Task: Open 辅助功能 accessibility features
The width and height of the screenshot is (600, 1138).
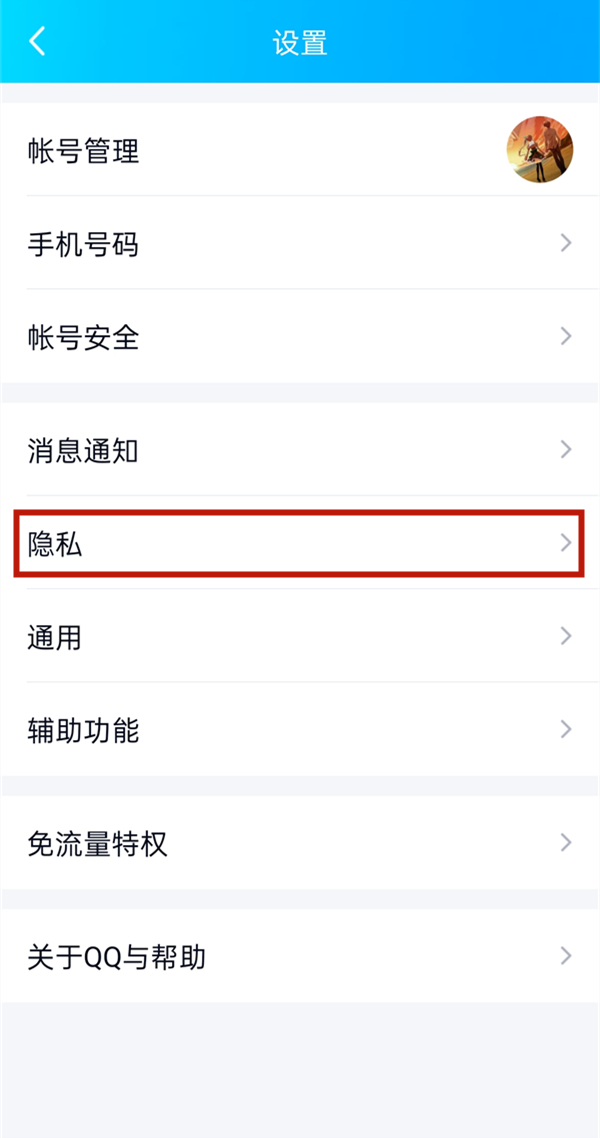Action: click(300, 730)
